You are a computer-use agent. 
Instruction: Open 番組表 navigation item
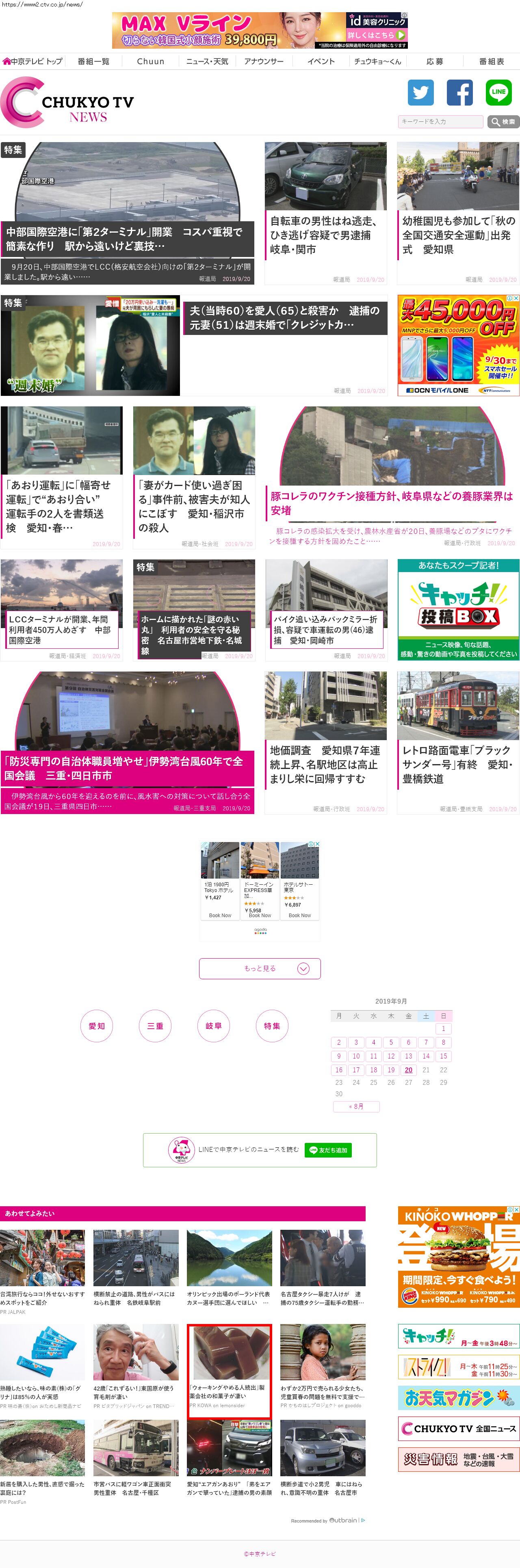click(492, 61)
